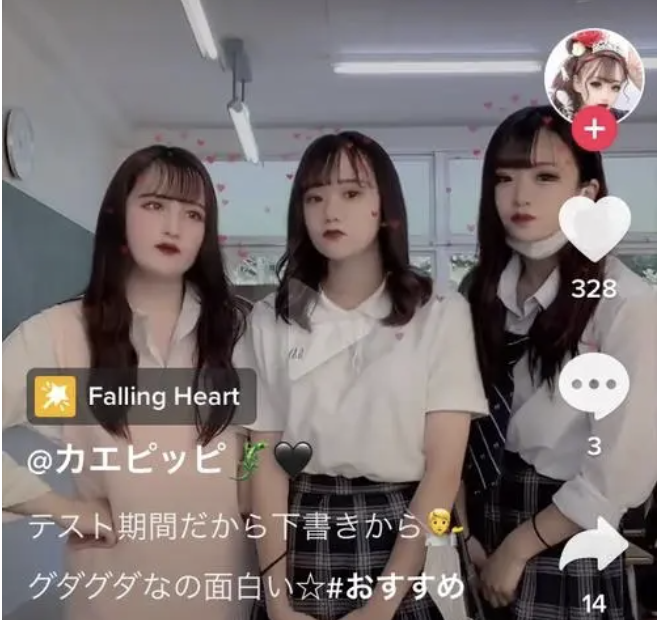The height and width of the screenshot is (620, 658).
Task: Open the Falling Heart effect chip
Action: click(x=141, y=397)
